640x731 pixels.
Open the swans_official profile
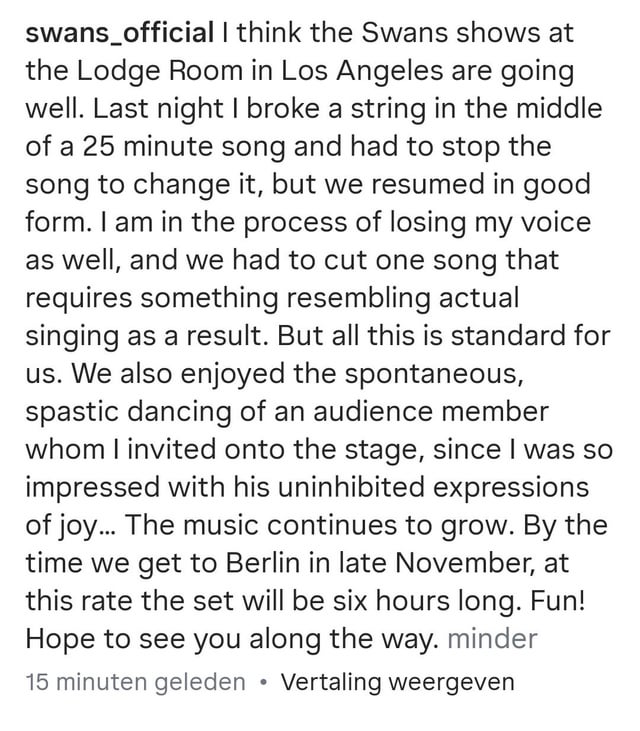pyautogui.click(x=119, y=32)
